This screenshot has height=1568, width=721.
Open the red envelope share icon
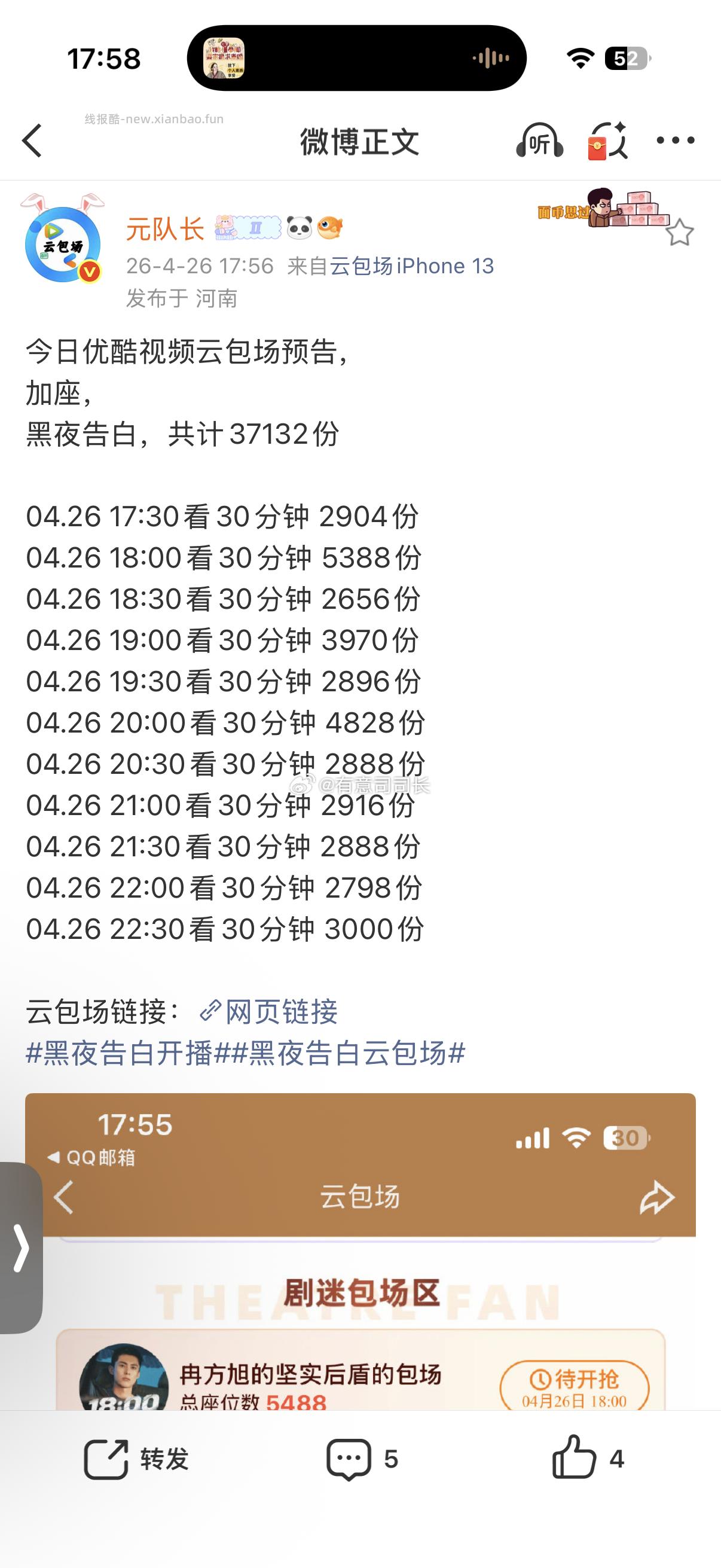point(607,141)
